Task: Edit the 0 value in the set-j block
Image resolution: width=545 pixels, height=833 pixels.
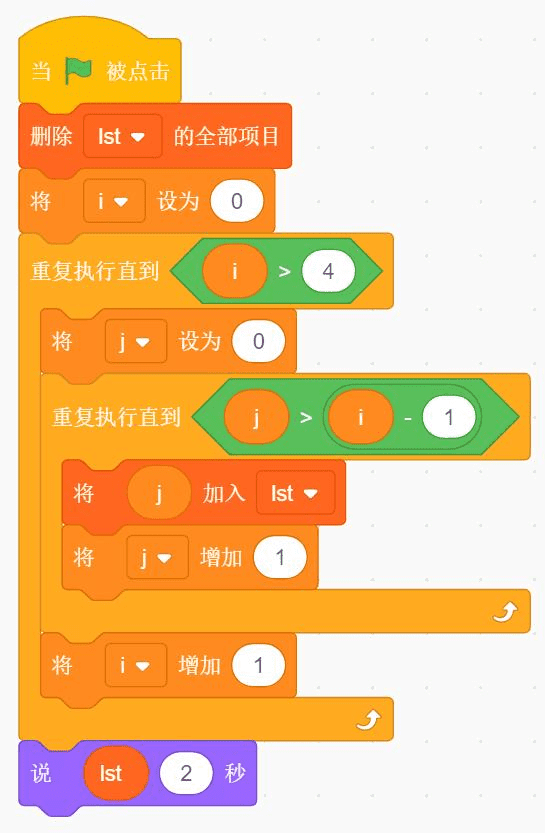Action: tap(259, 341)
